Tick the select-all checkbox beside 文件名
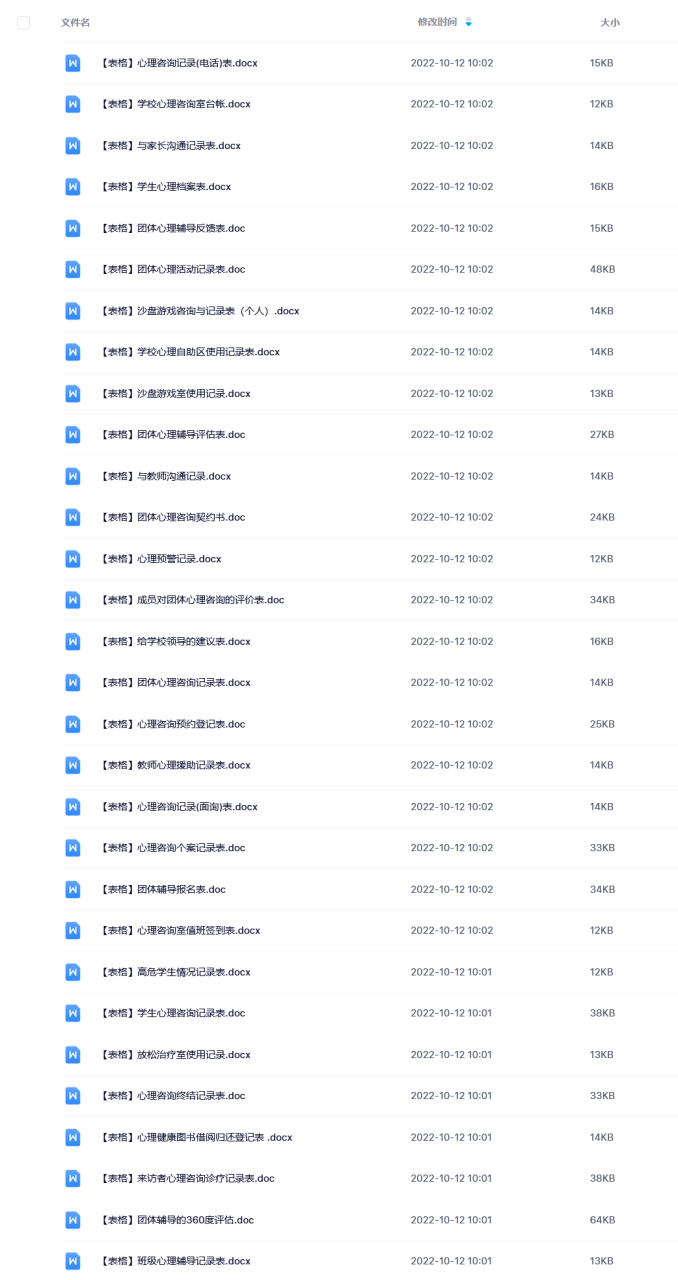 (24, 22)
